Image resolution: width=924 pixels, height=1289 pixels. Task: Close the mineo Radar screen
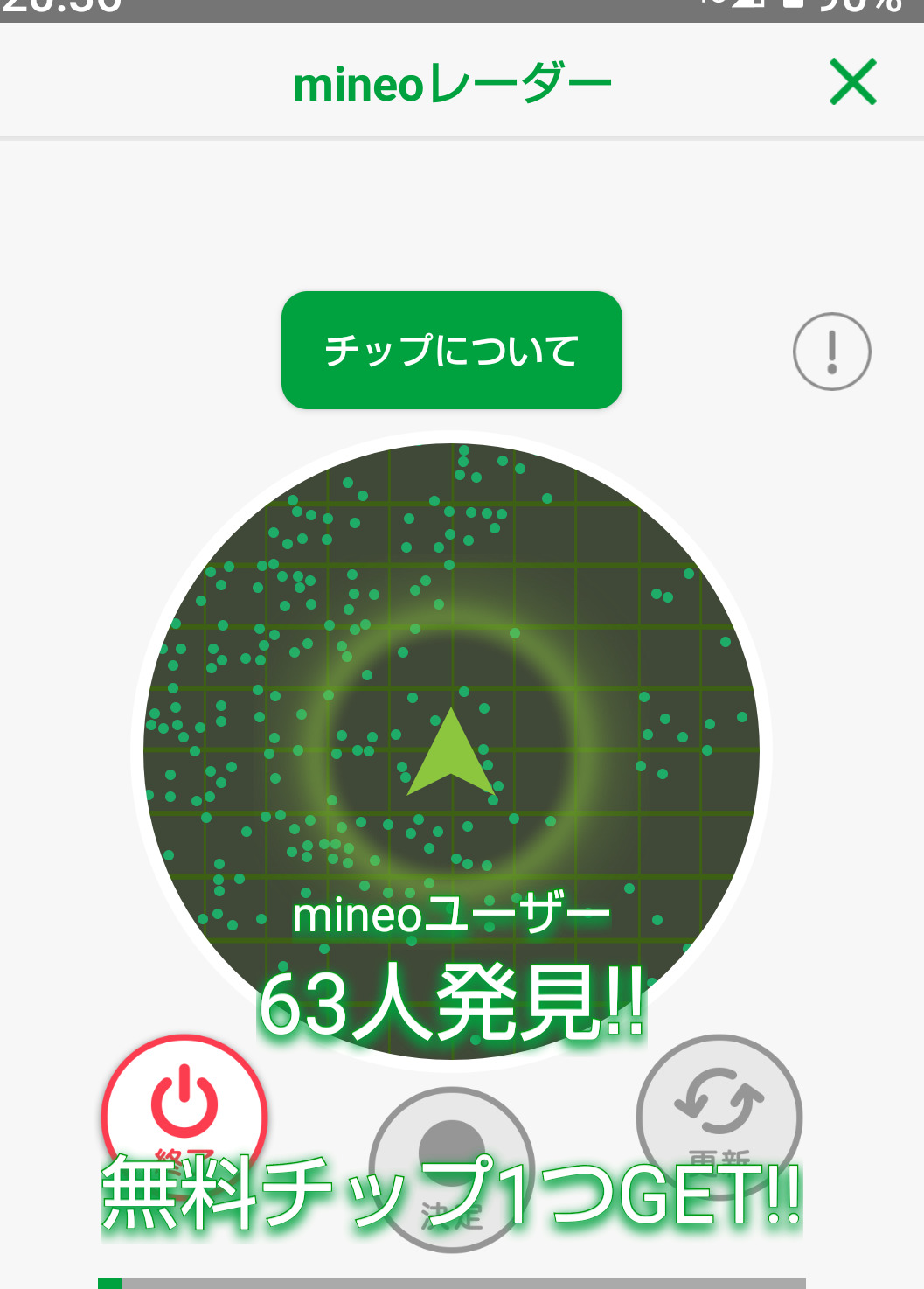(x=852, y=82)
